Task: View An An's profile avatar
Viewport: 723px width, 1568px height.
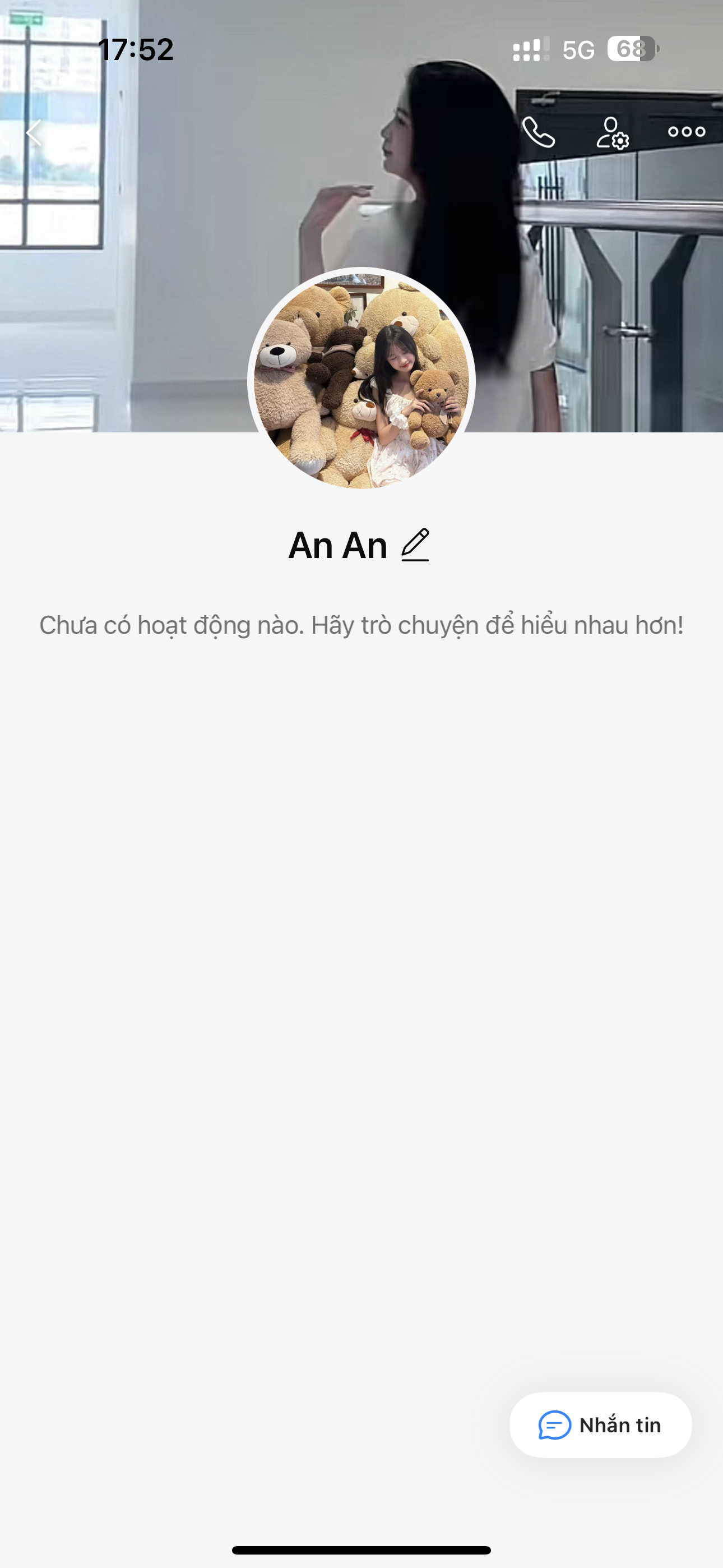Action: tap(361, 379)
